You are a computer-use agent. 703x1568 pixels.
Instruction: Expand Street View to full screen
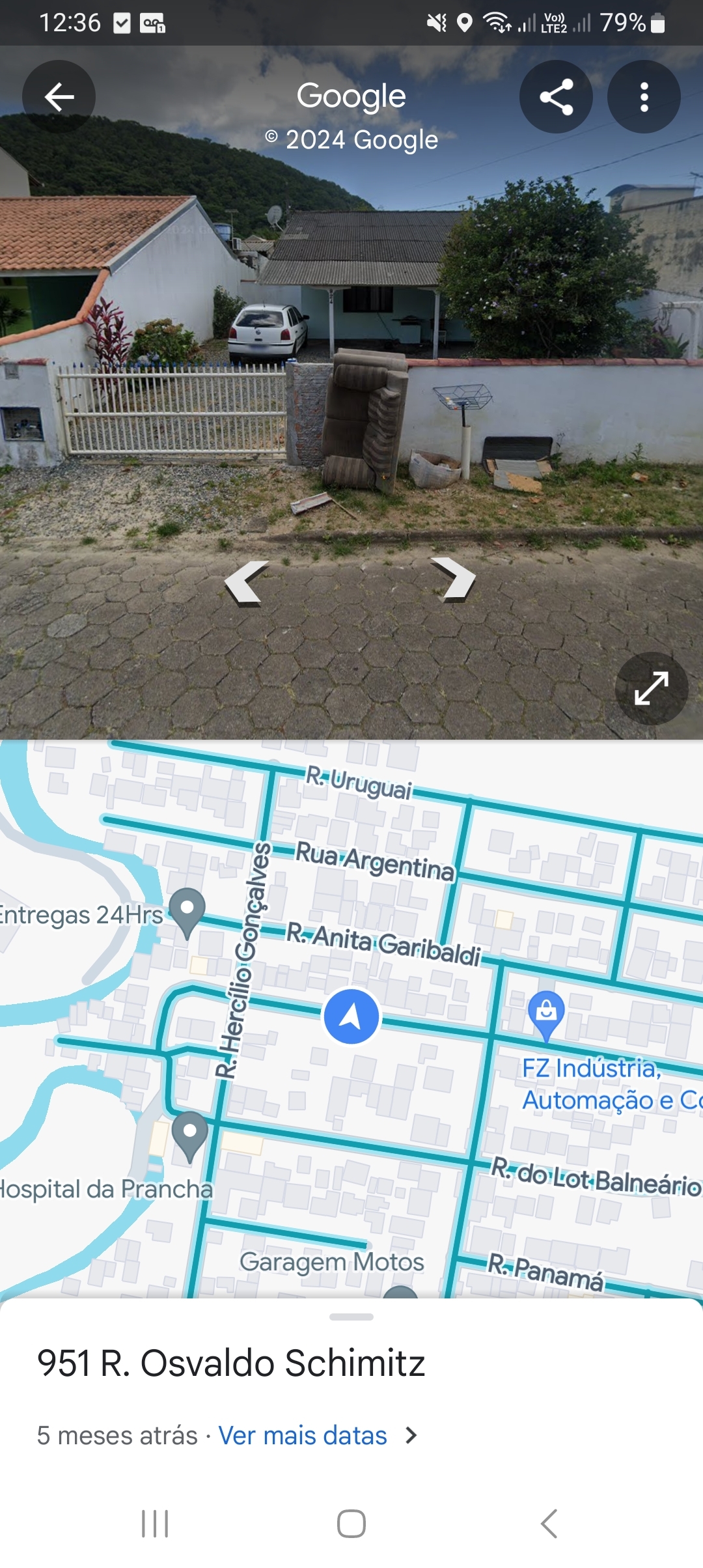pyautogui.click(x=651, y=688)
